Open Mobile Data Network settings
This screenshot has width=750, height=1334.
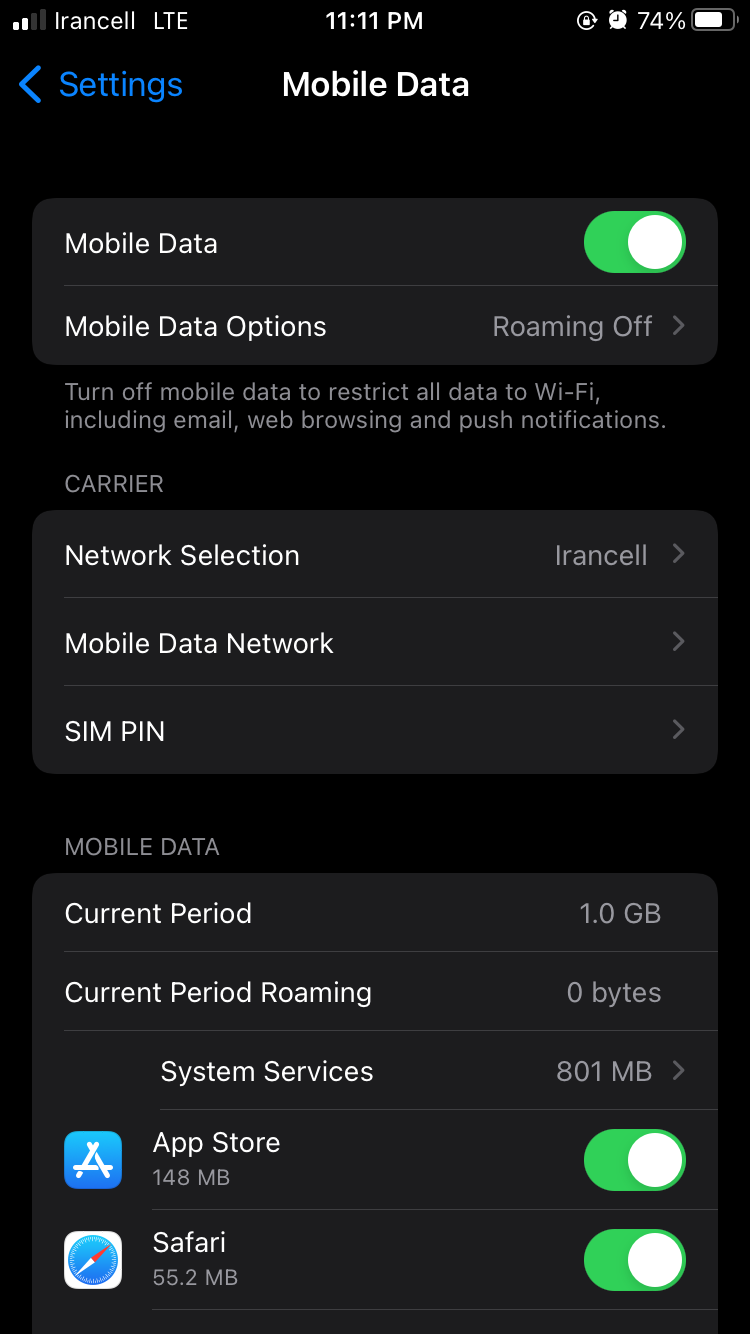pos(375,643)
